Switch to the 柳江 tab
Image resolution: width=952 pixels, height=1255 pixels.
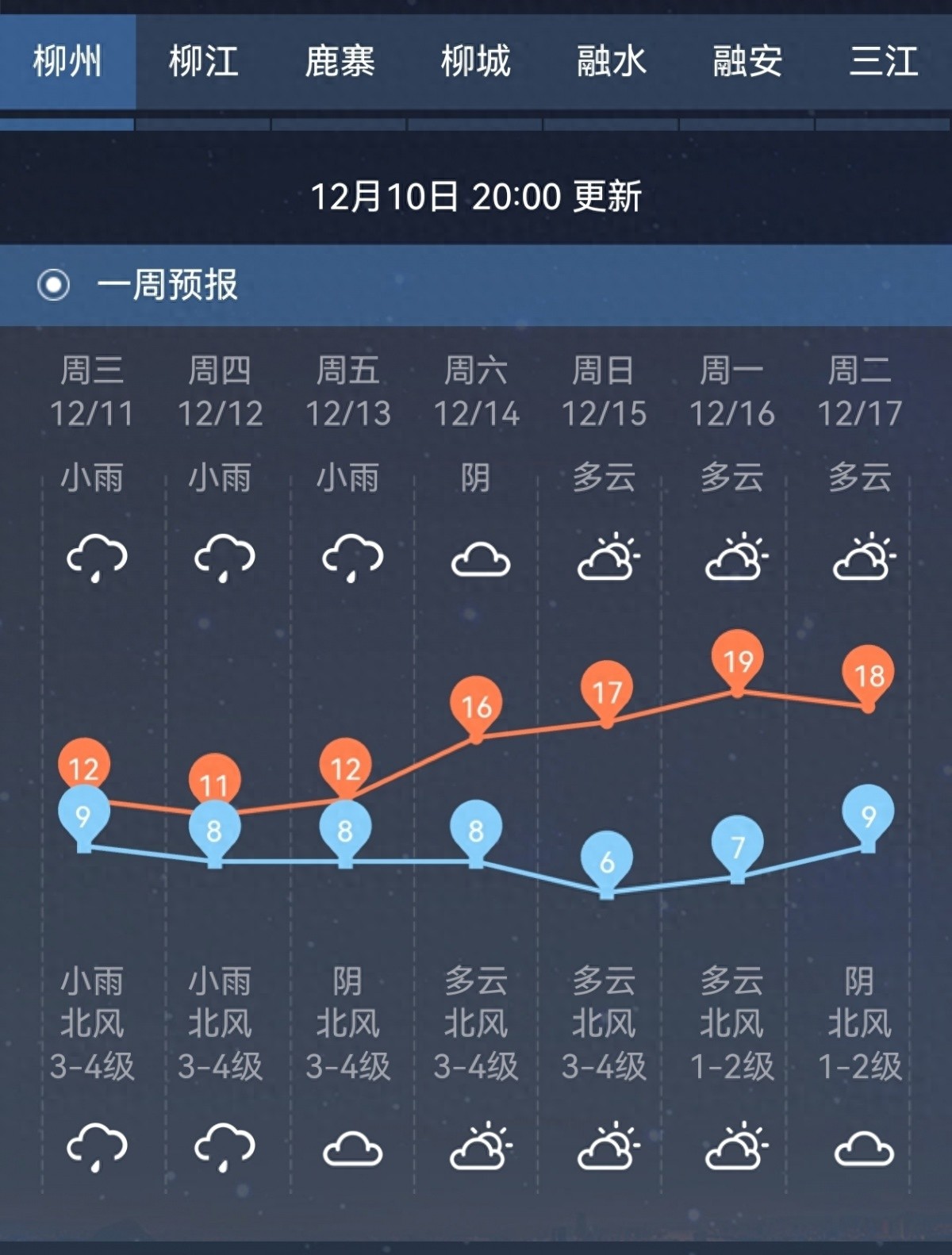[204, 61]
